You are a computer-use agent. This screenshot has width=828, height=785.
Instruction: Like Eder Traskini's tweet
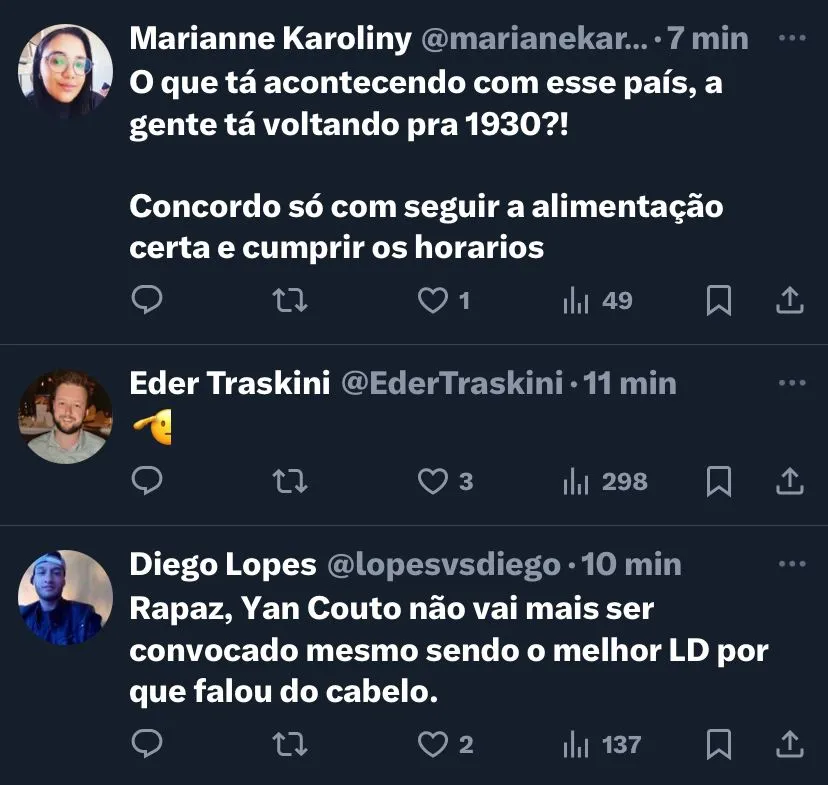(433, 482)
